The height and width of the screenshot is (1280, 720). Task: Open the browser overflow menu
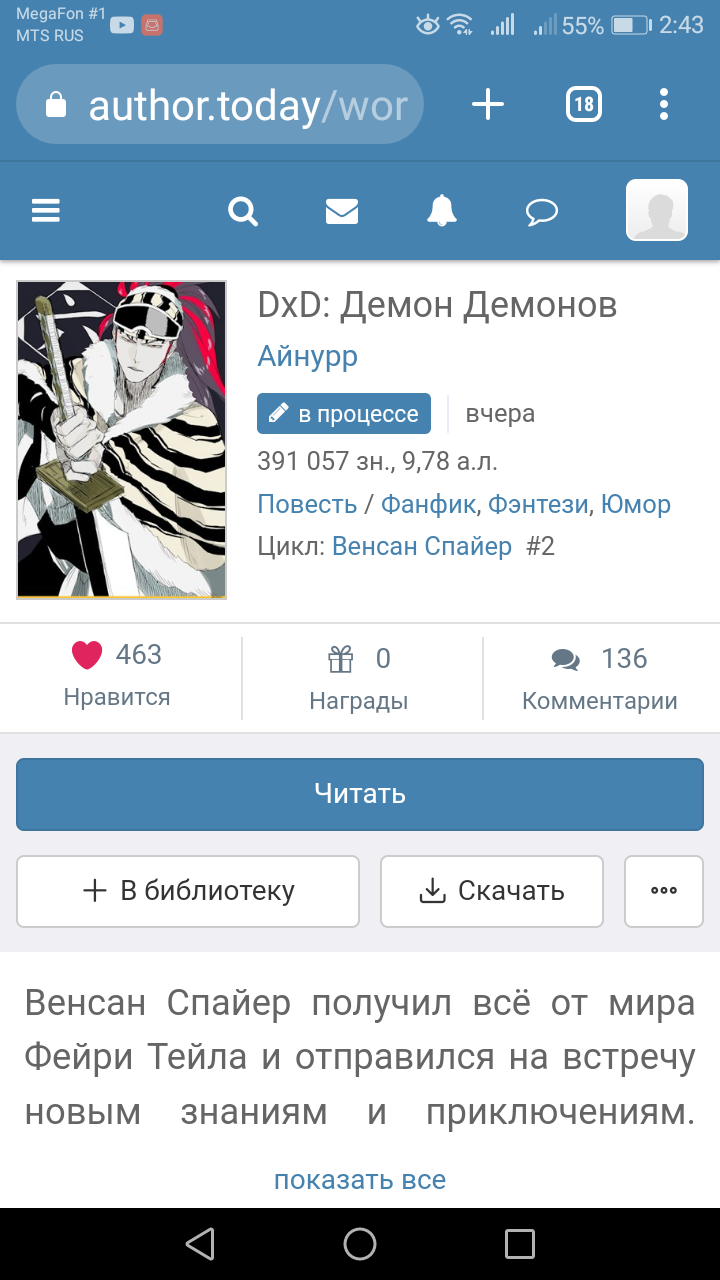pos(664,104)
